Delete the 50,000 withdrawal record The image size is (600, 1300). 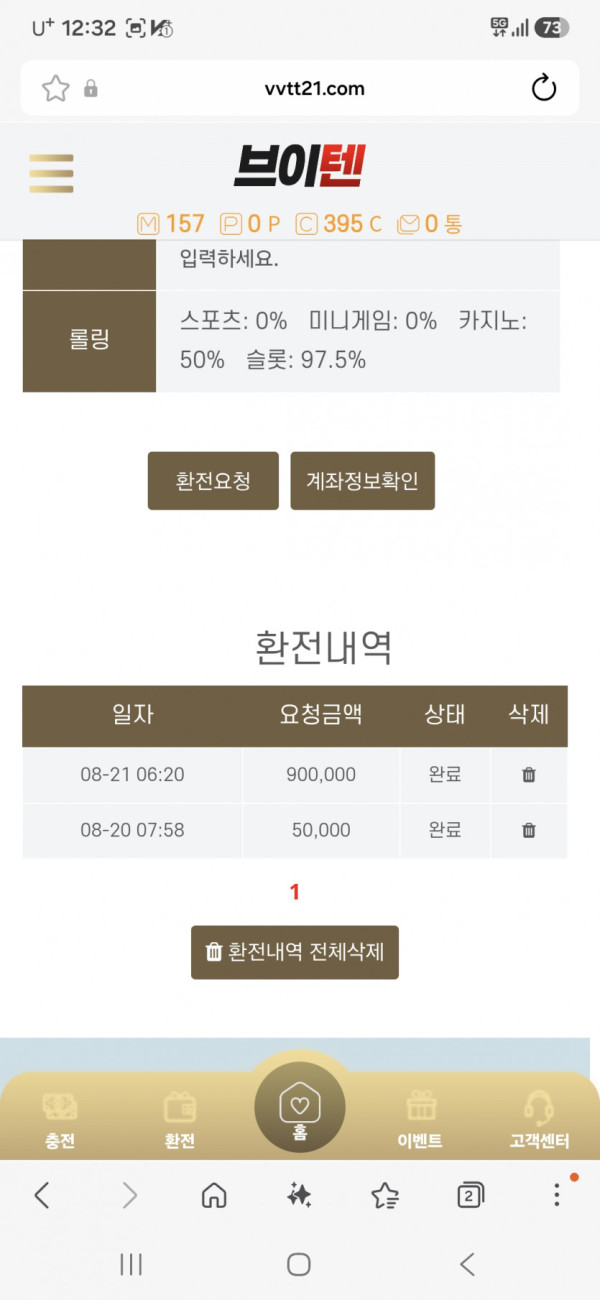pyautogui.click(x=529, y=830)
